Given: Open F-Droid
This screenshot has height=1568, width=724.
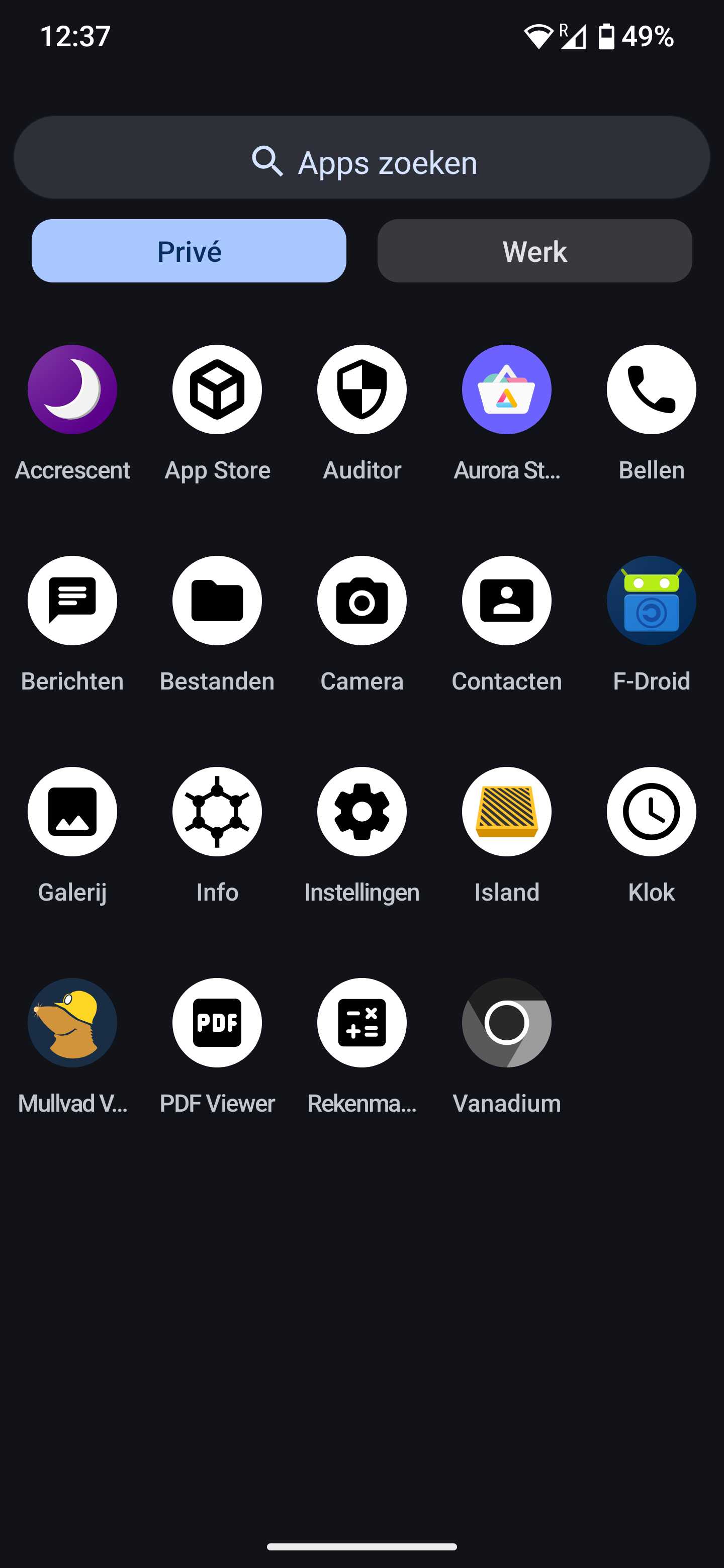Looking at the screenshot, I should pyautogui.click(x=651, y=600).
